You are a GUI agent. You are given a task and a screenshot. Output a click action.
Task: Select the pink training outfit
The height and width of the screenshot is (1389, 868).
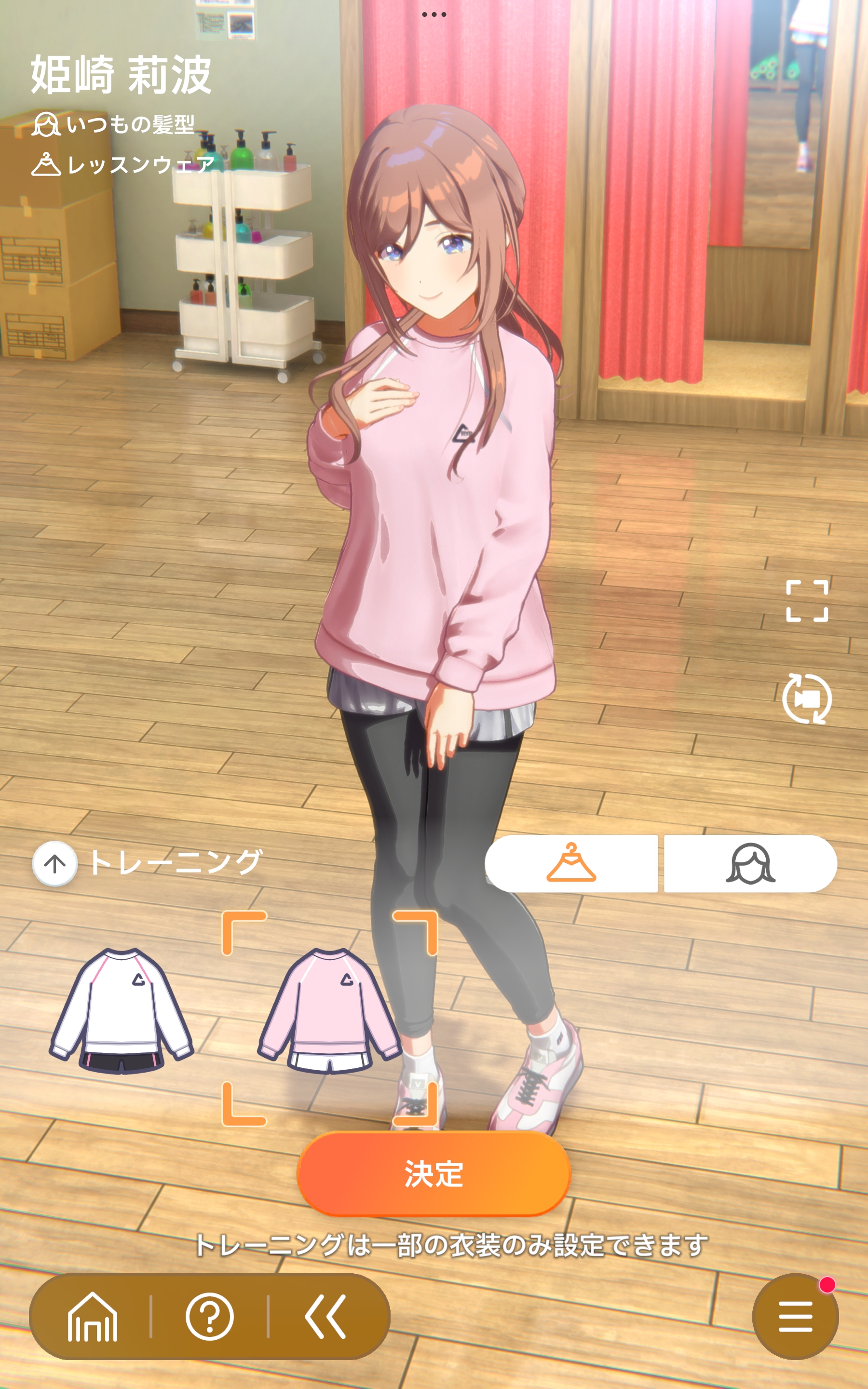(329, 1011)
